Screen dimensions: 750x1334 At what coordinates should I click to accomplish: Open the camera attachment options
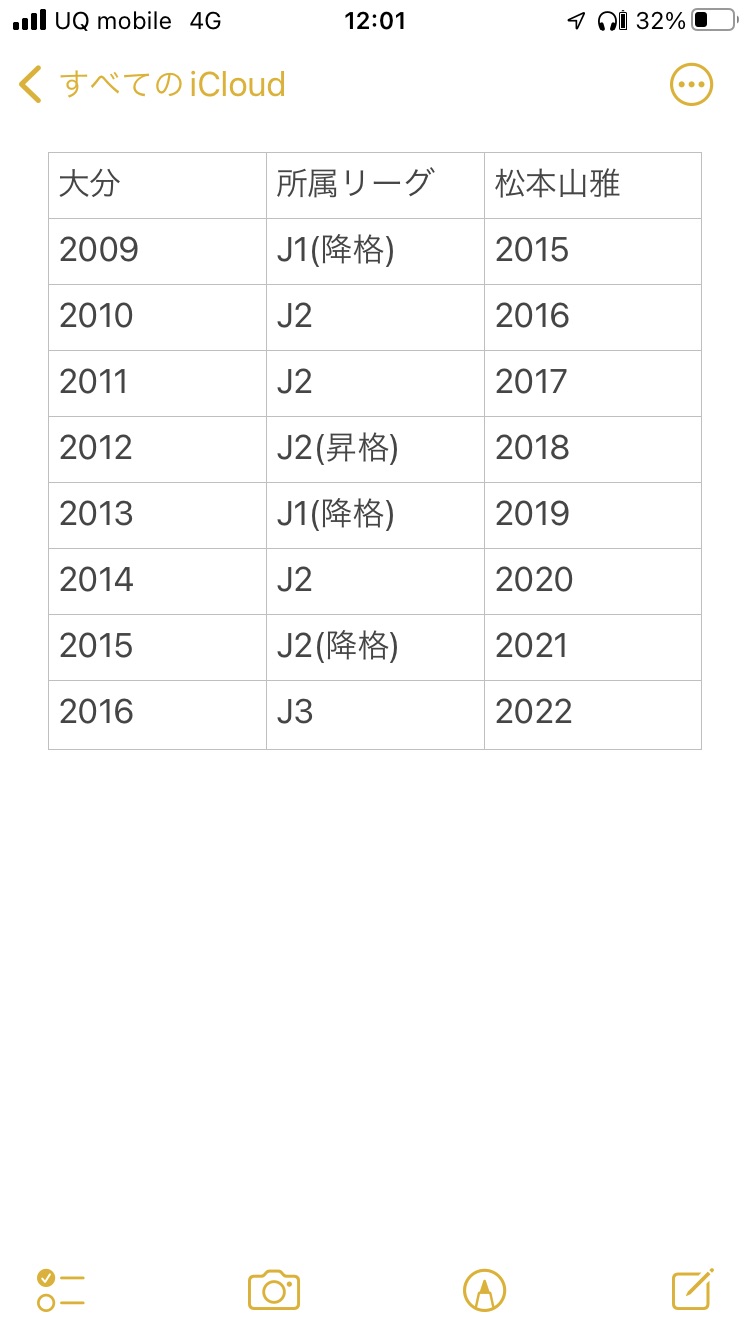click(x=274, y=1290)
